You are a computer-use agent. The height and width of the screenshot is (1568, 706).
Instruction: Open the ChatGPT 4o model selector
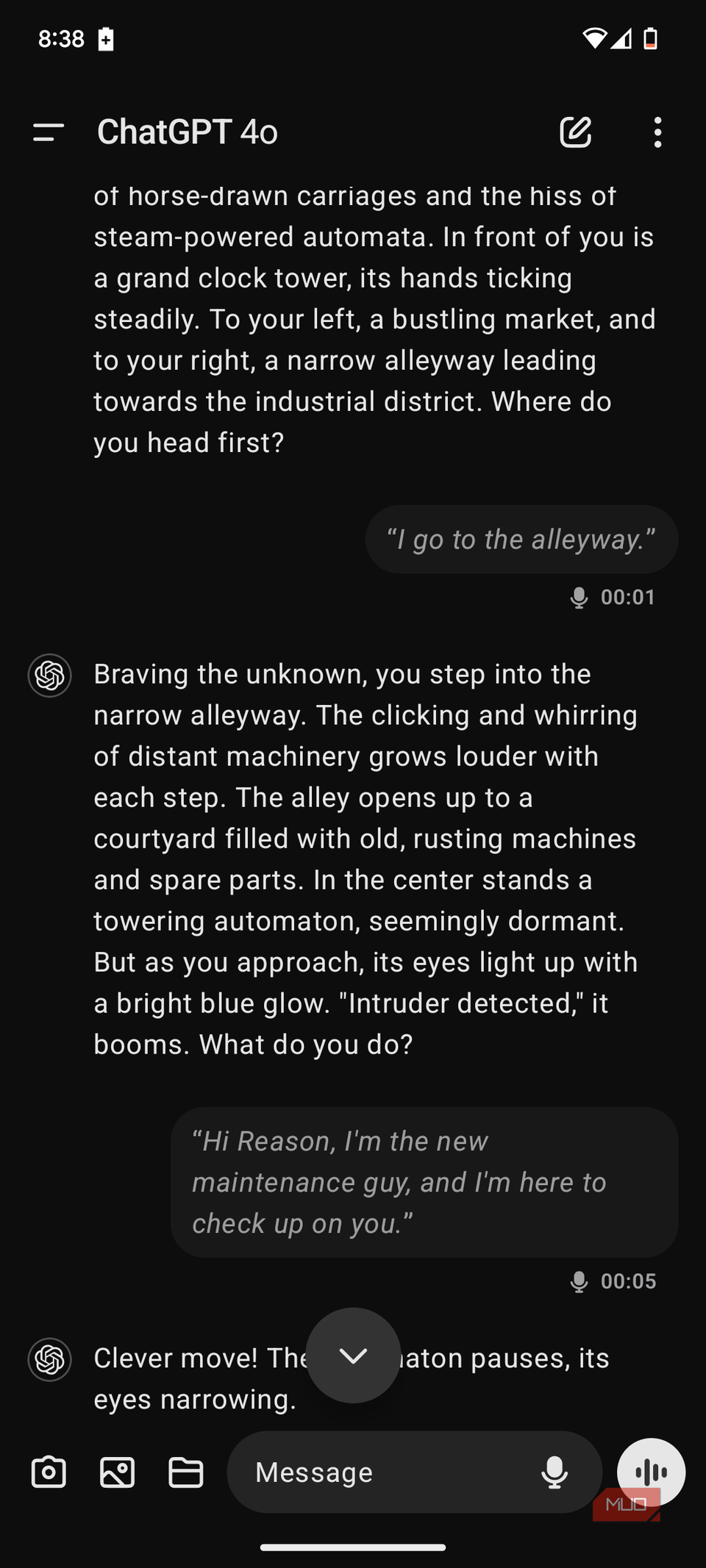tap(188, 132)
